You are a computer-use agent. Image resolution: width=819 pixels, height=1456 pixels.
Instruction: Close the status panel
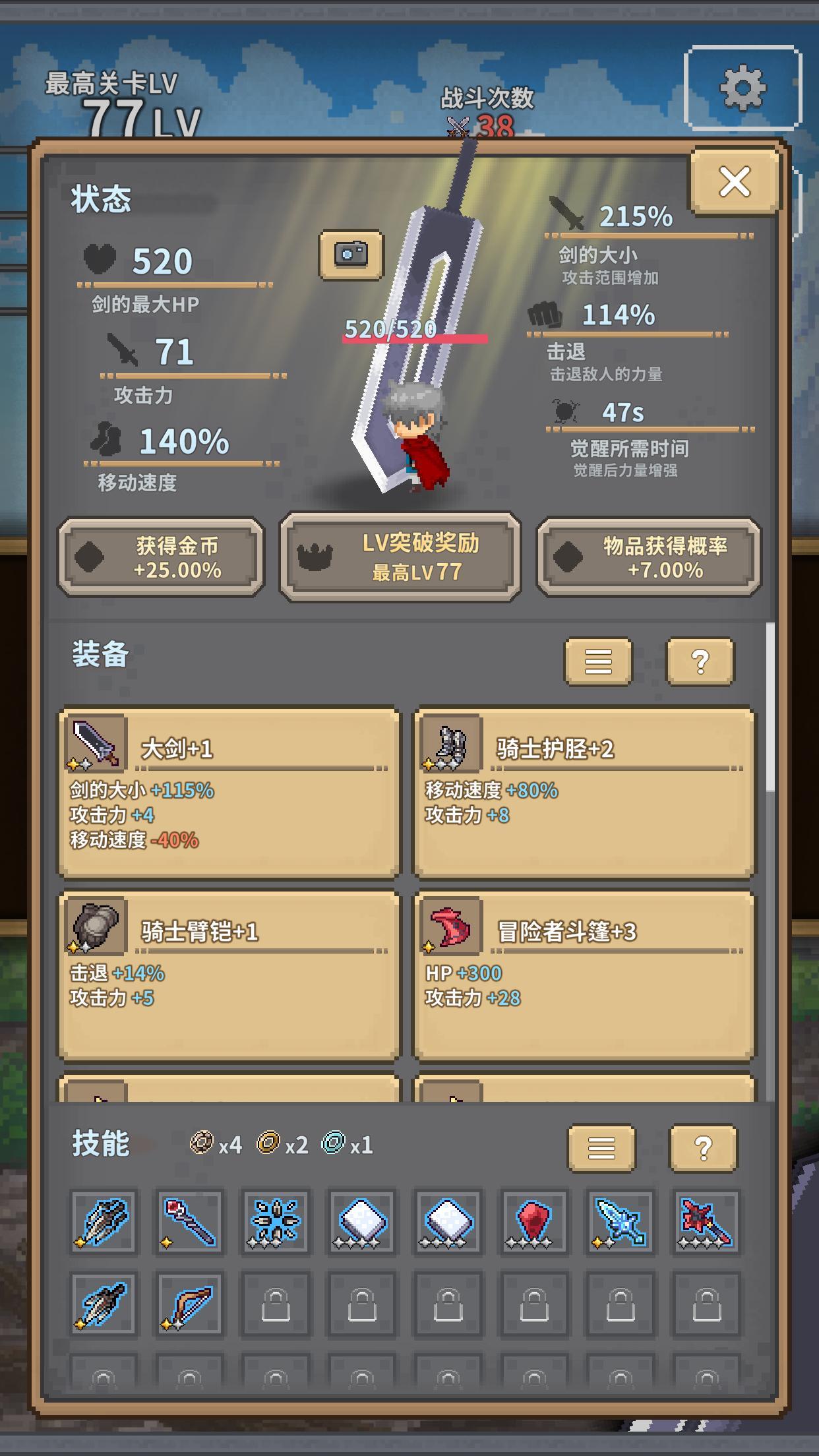(x=735, y=181)
